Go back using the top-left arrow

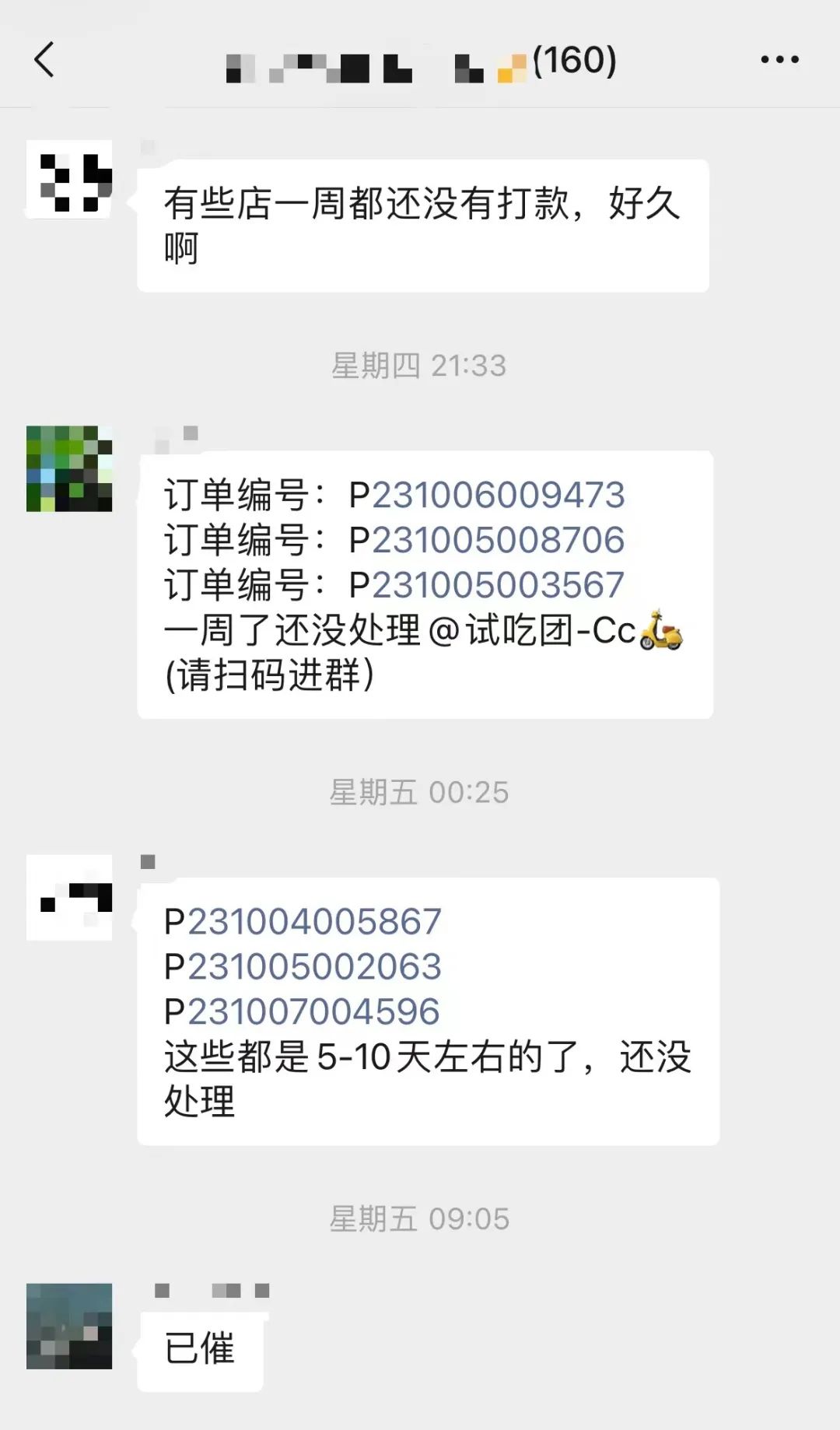tap(44, 60)
